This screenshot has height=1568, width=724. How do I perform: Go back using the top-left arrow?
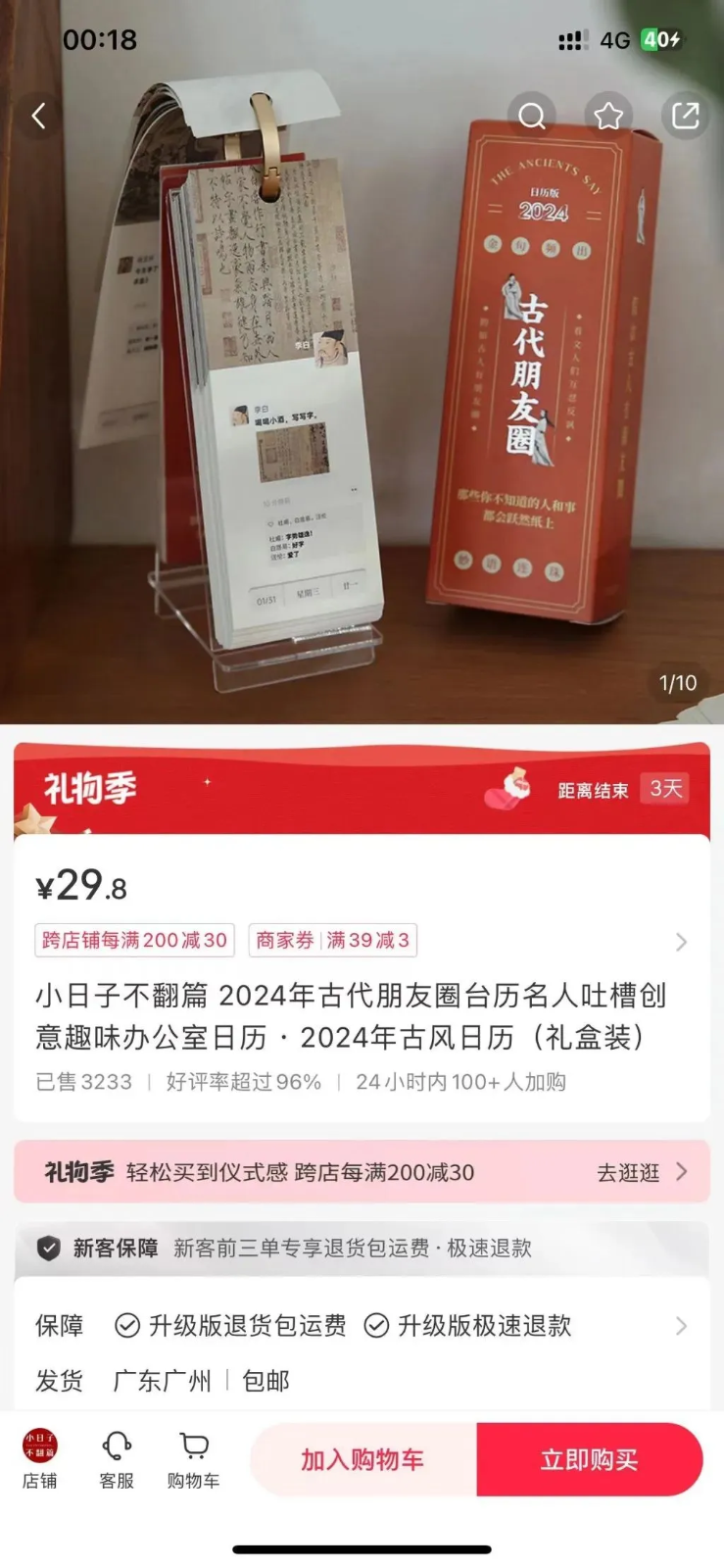coord(39,117)
